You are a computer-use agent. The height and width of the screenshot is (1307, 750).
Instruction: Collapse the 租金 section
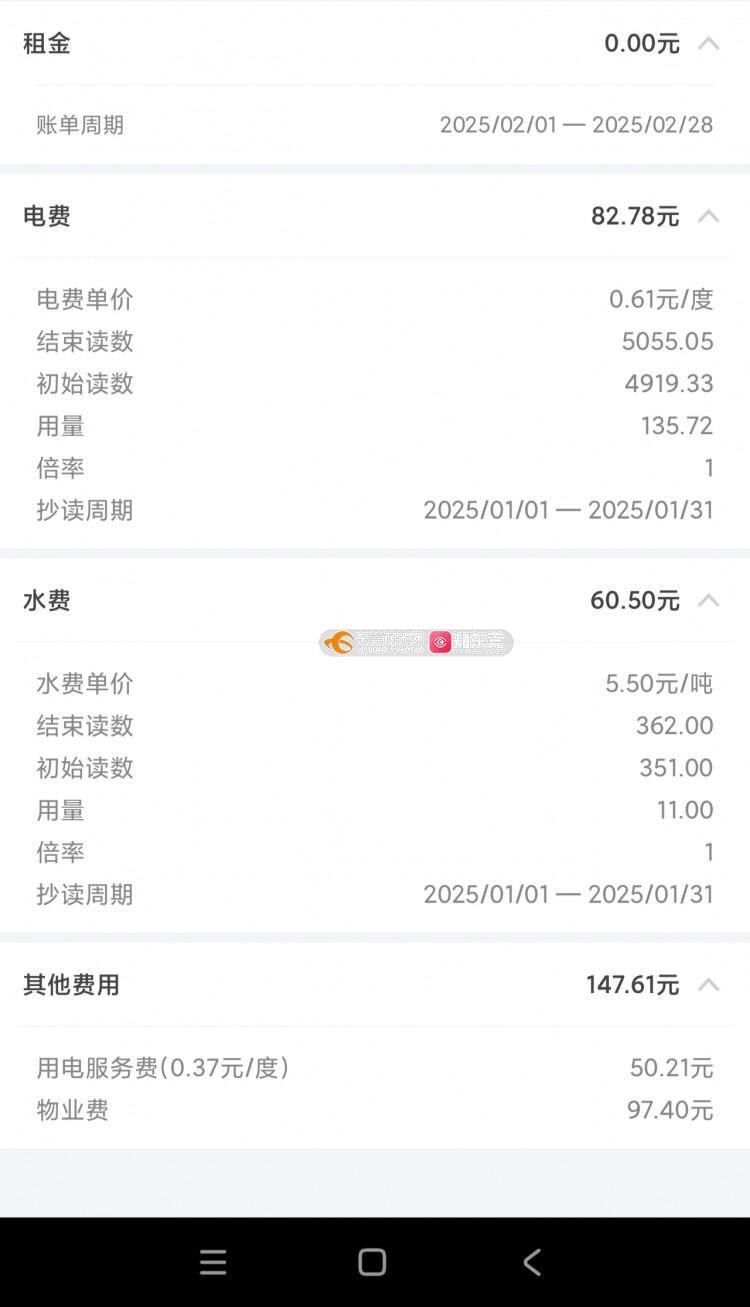[x=708, y=43]
